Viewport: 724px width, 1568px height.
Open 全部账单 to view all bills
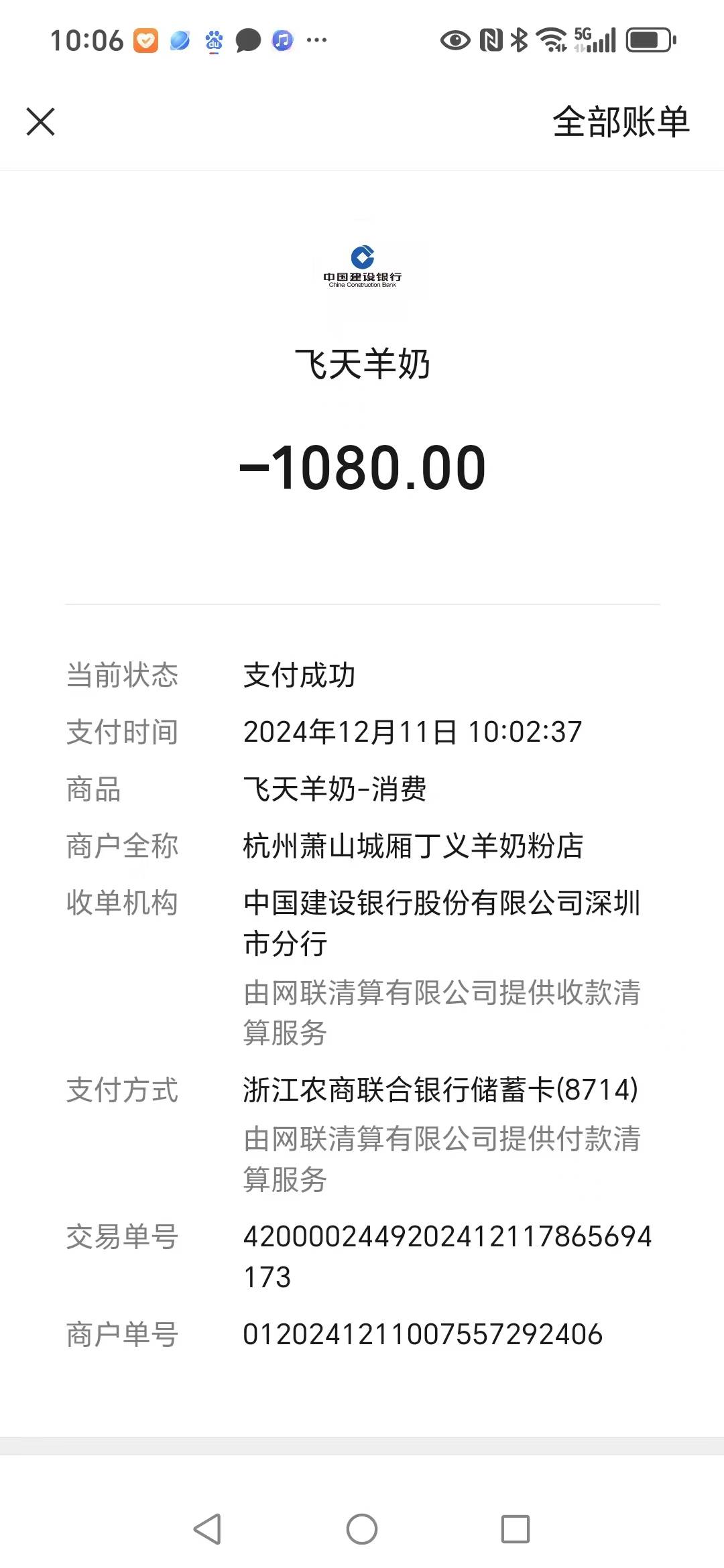pyautogui.click(x=621, y=122)
